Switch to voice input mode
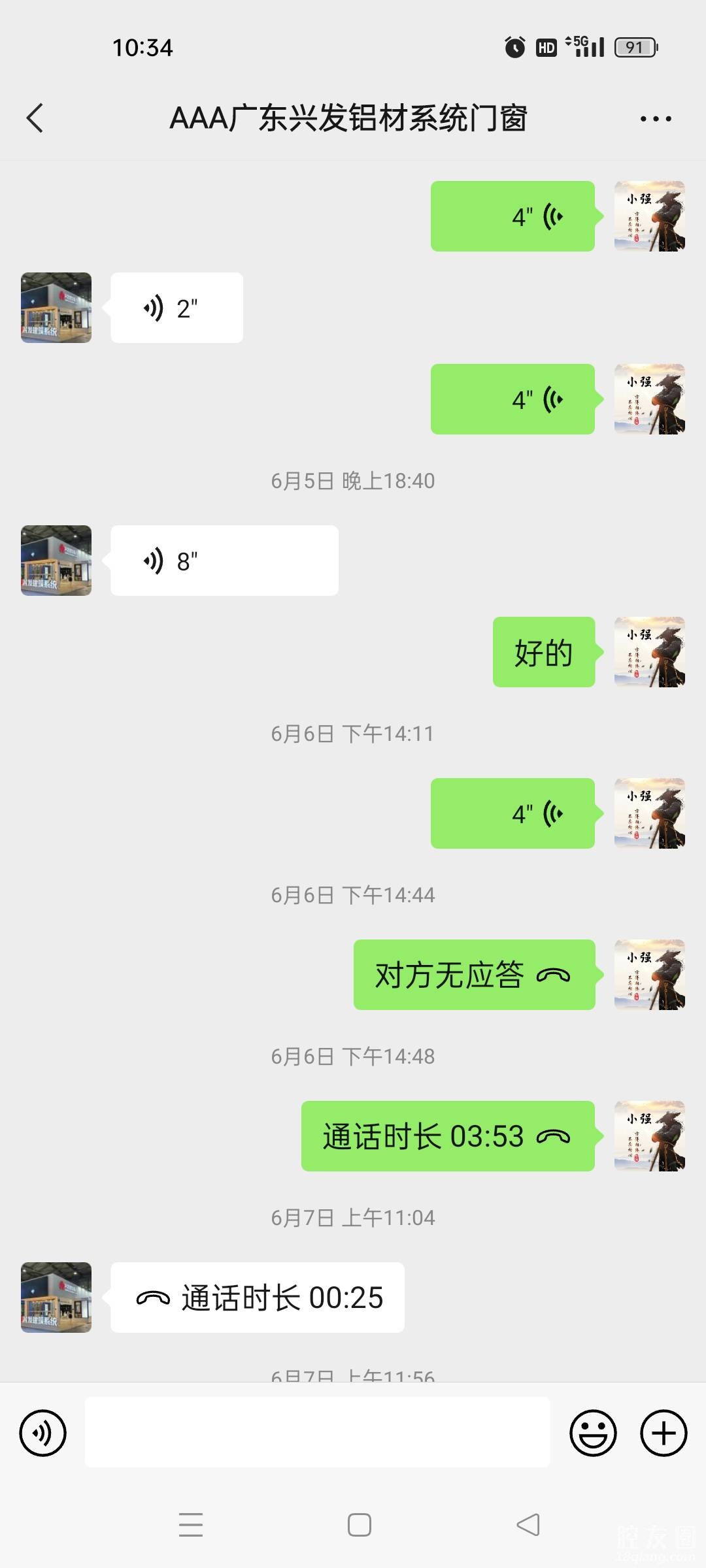Viewport: 706px width, 1568px height. click(x=43, y=1433)
